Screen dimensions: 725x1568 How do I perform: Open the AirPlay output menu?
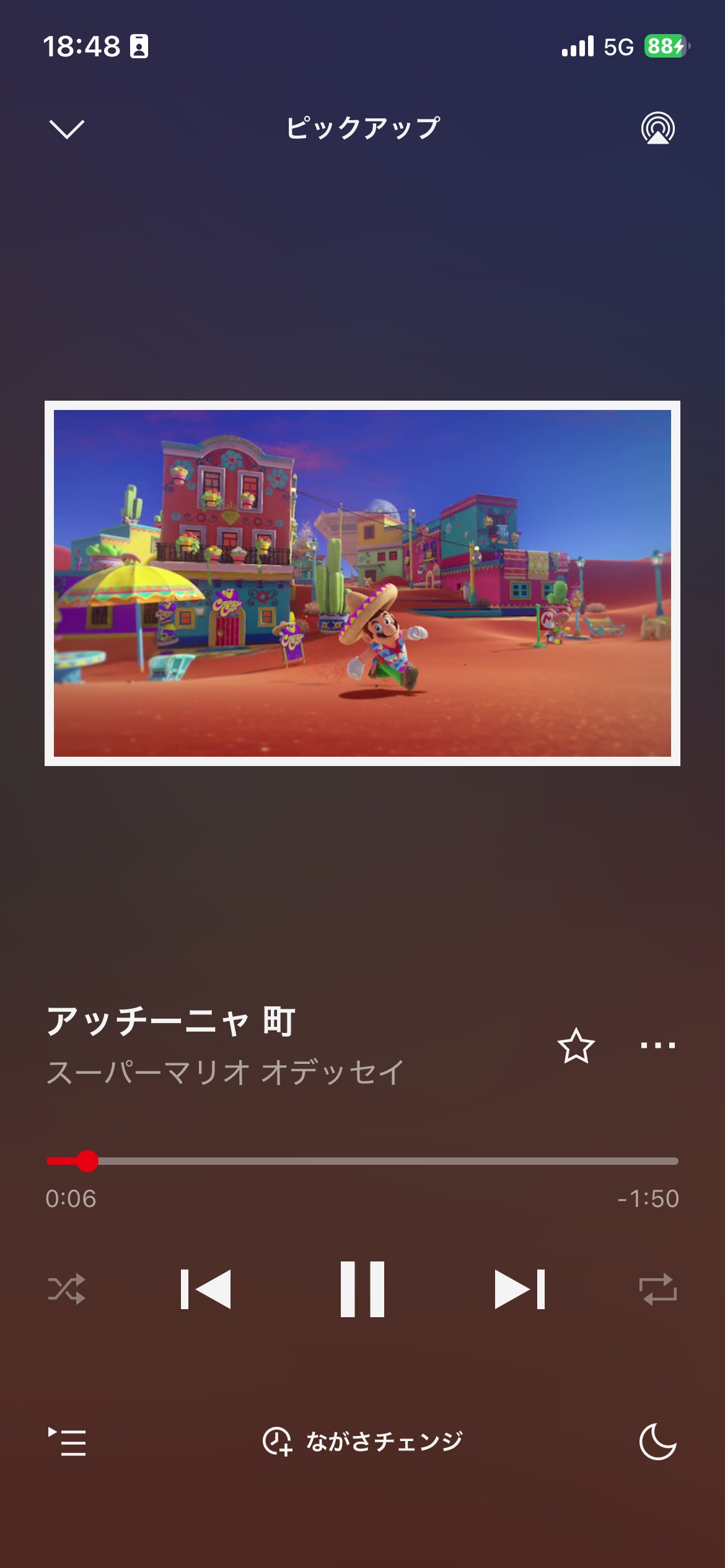coord(657,128)
